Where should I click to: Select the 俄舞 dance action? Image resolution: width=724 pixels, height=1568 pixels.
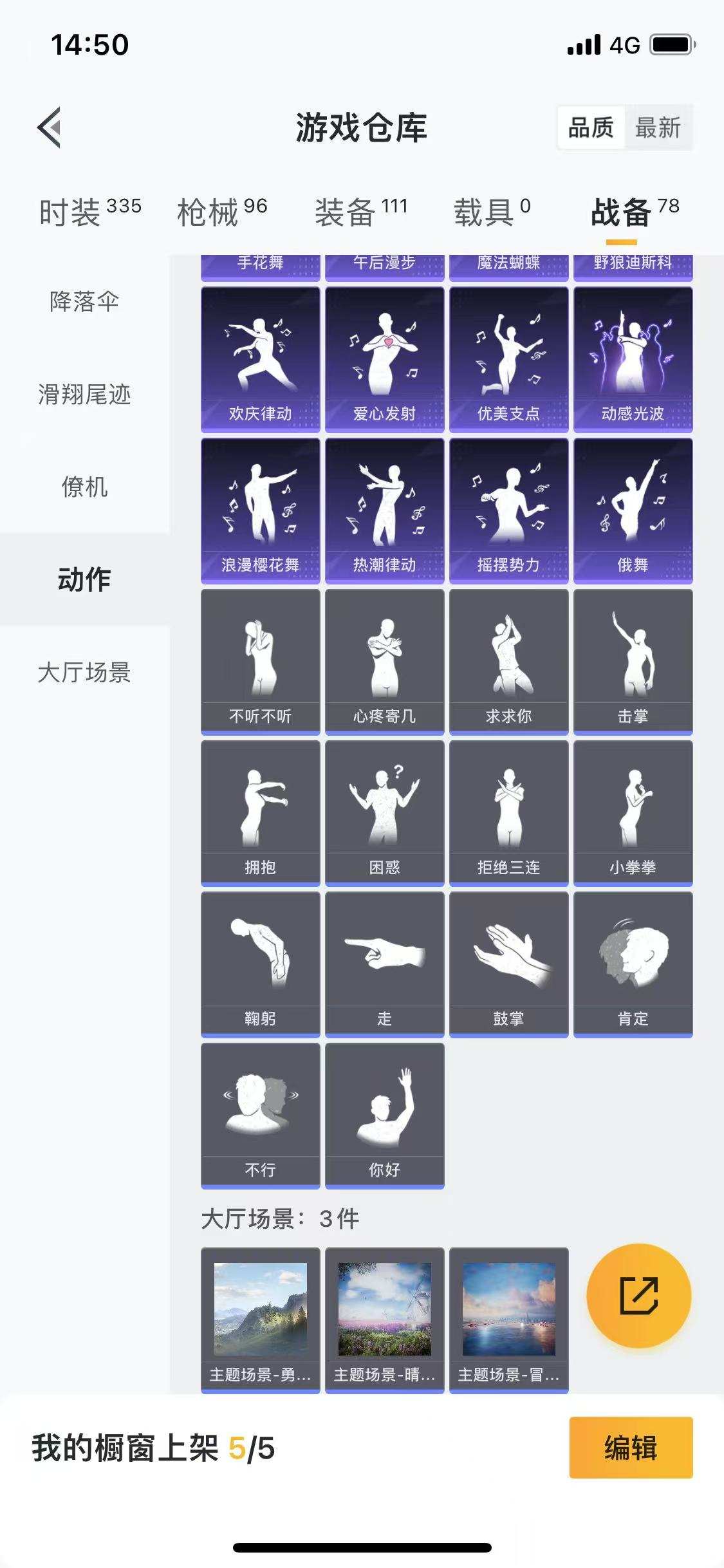634,509
